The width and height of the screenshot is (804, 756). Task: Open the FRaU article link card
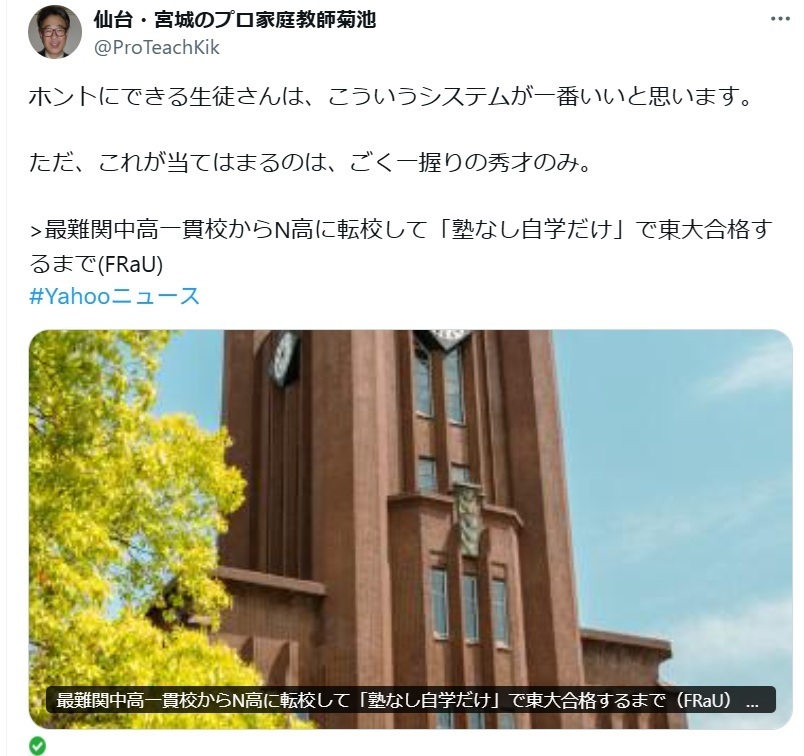click(x=410, y=528)
